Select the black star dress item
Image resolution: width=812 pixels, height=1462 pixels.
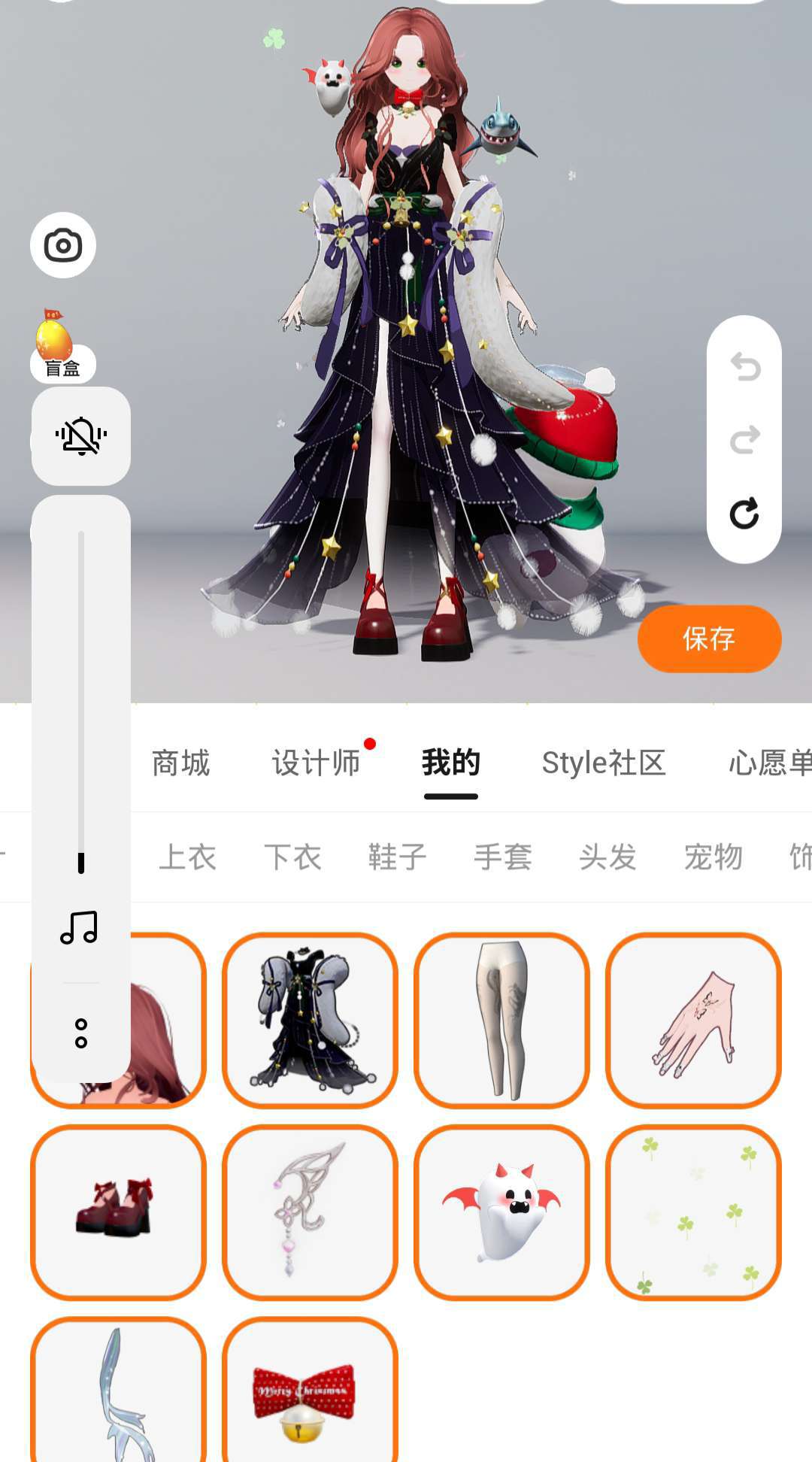coord(310,1020)
